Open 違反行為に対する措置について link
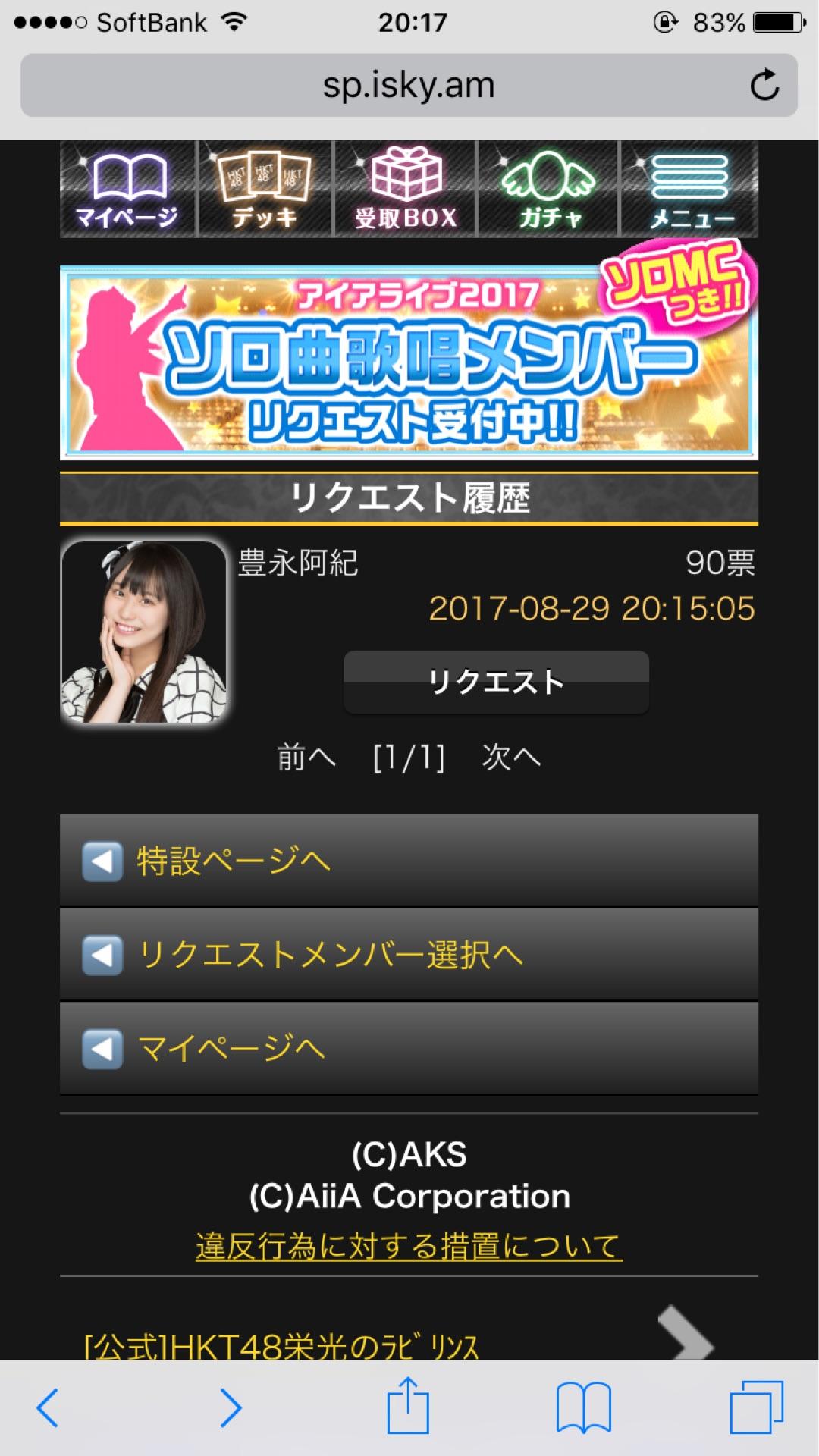819x1456 pixels. [x=409, y=1246]
